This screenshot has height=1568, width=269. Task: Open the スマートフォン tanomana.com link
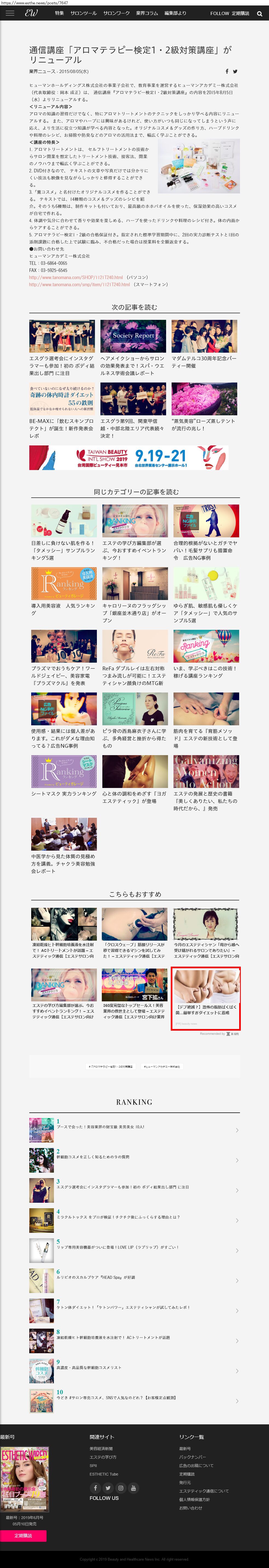[79, 284]
